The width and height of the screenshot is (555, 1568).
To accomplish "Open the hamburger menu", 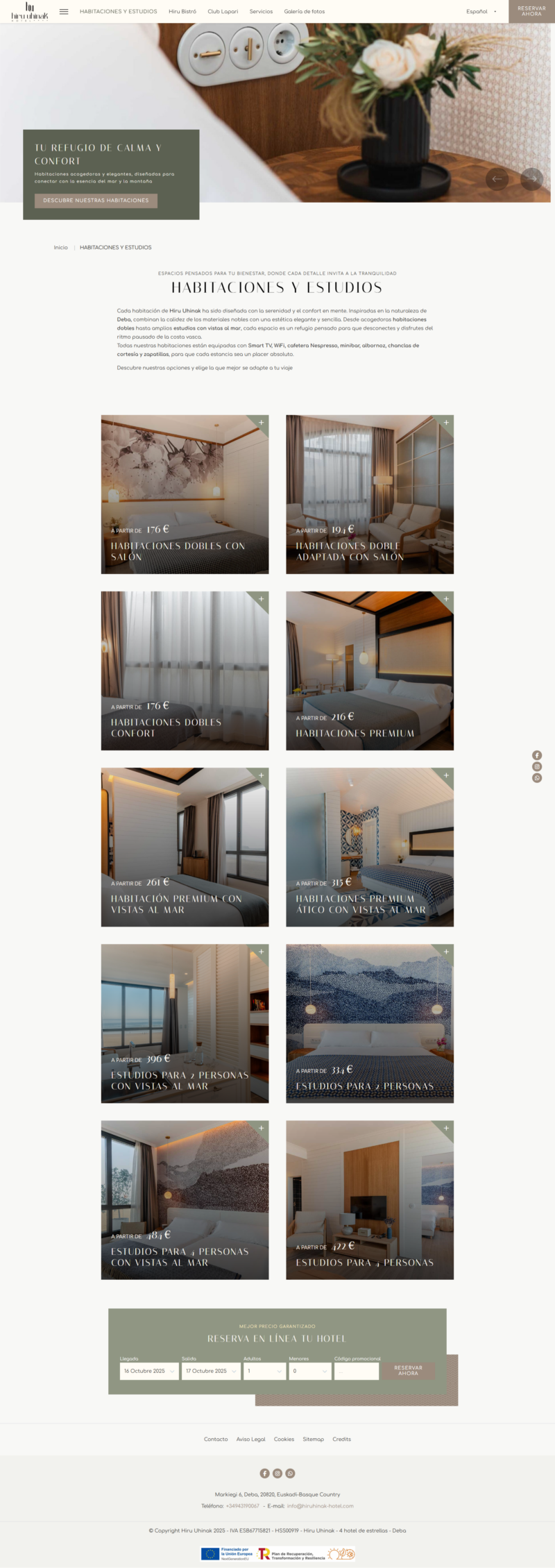I will click(64, 12).
